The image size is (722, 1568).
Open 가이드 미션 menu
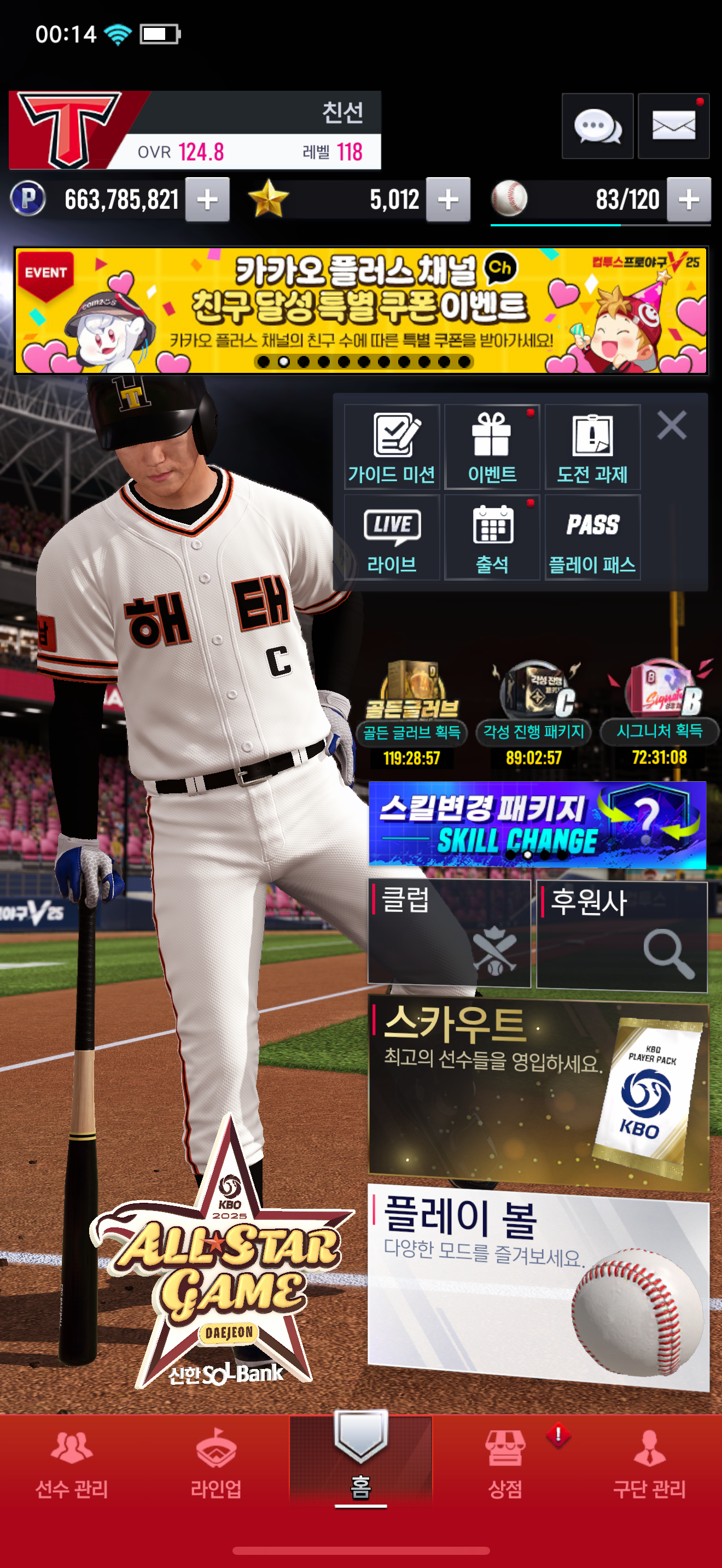click(392, 447)
